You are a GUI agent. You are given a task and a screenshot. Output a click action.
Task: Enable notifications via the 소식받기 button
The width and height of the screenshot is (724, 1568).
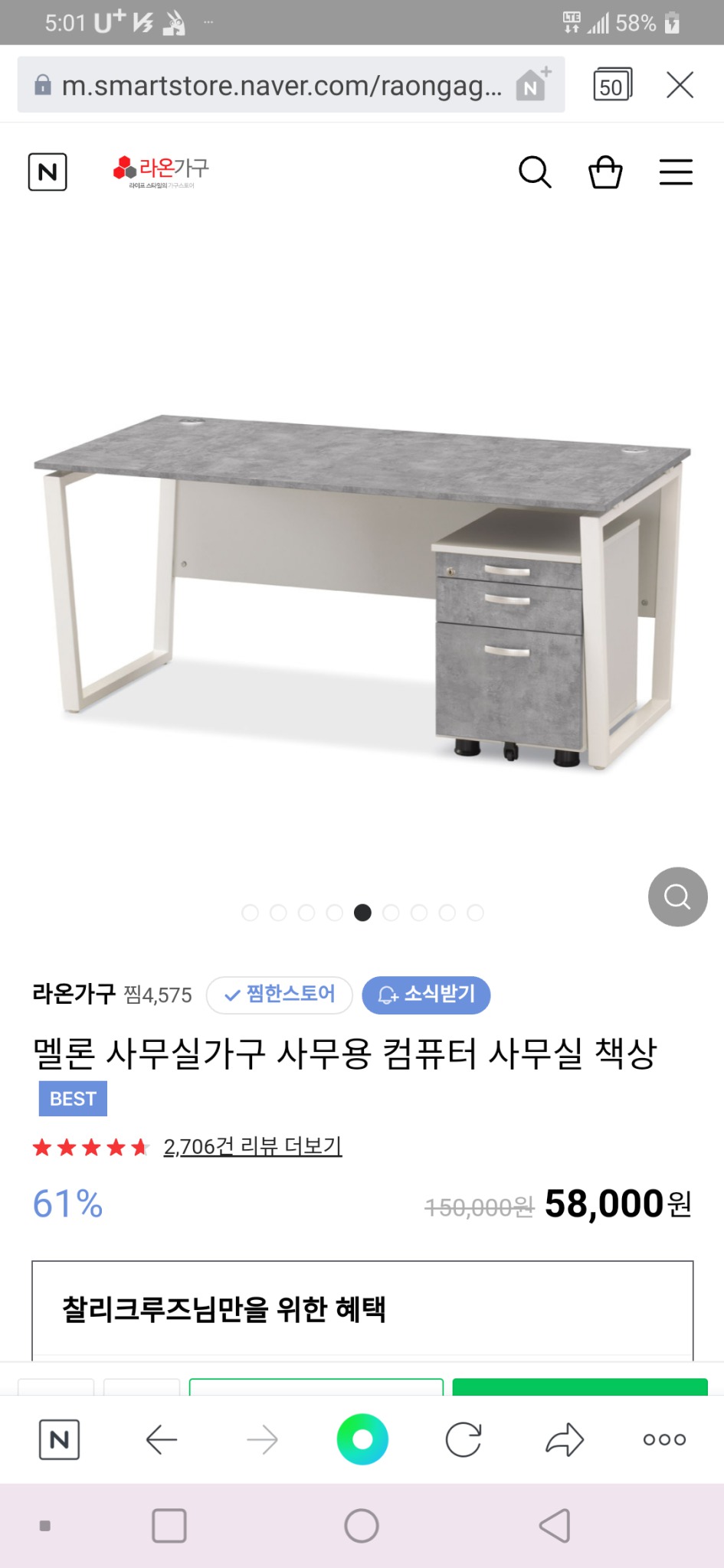click(426, 995)
